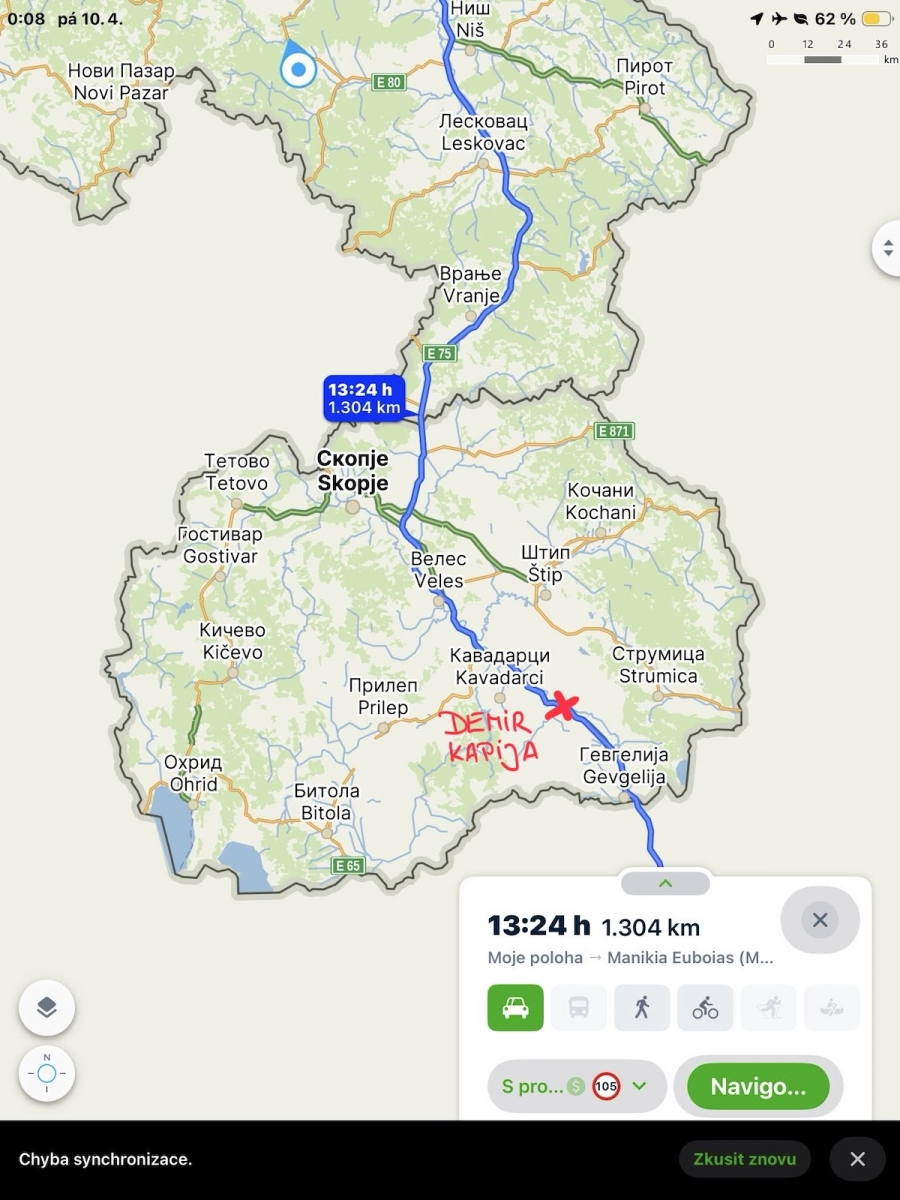Dismiss the sync error banner
Image resolution: width=900 pixels, height=1200 pixels.
tap(857, 1159)
